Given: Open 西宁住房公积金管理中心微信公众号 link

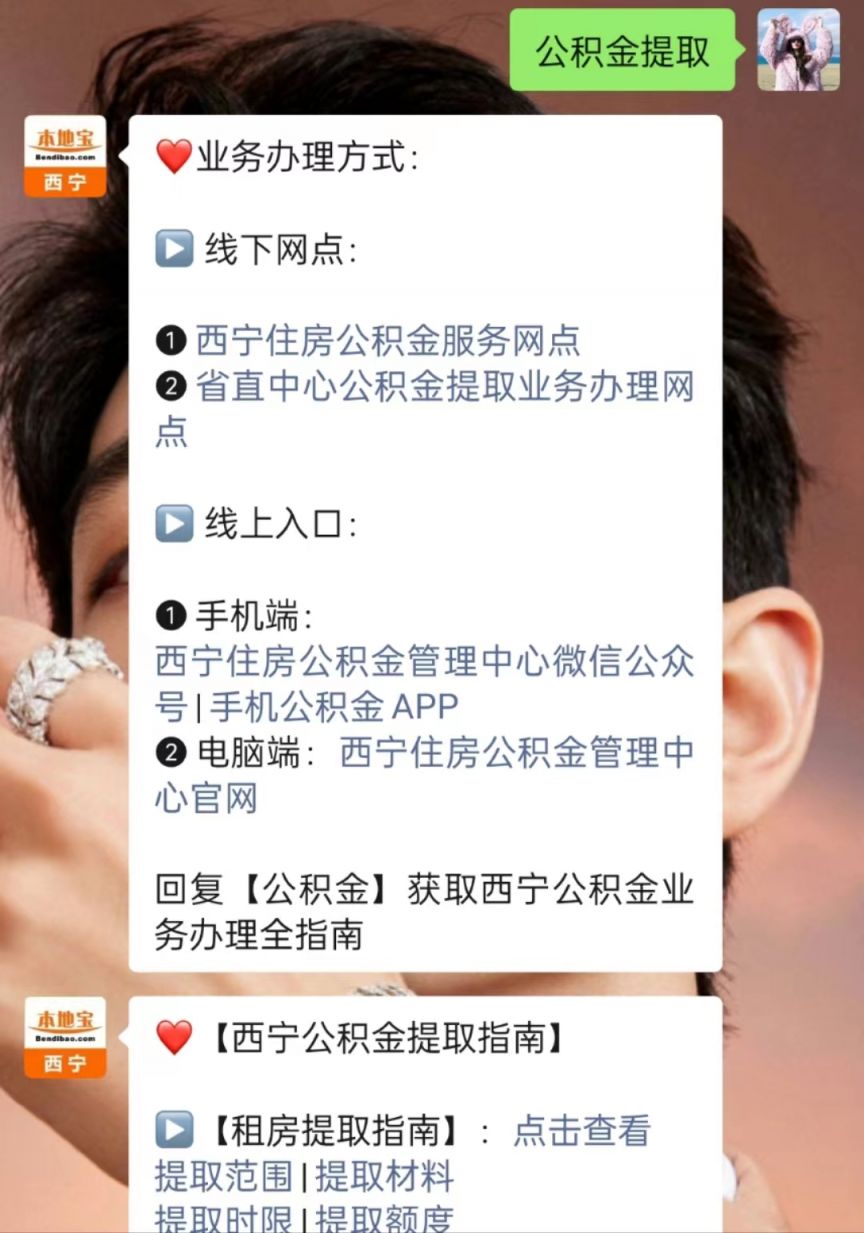Looking at the screenshot, I should point(425,662).
